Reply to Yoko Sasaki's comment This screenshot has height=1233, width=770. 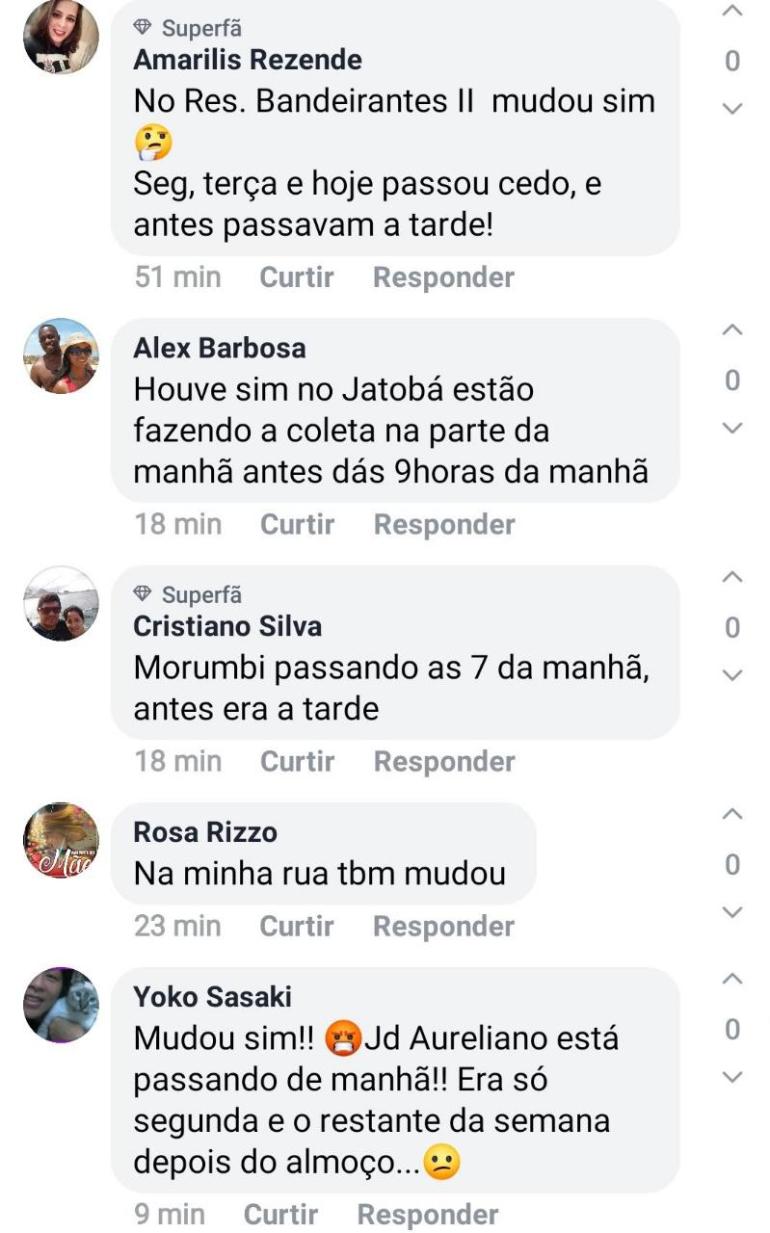tap(427, 1214)
